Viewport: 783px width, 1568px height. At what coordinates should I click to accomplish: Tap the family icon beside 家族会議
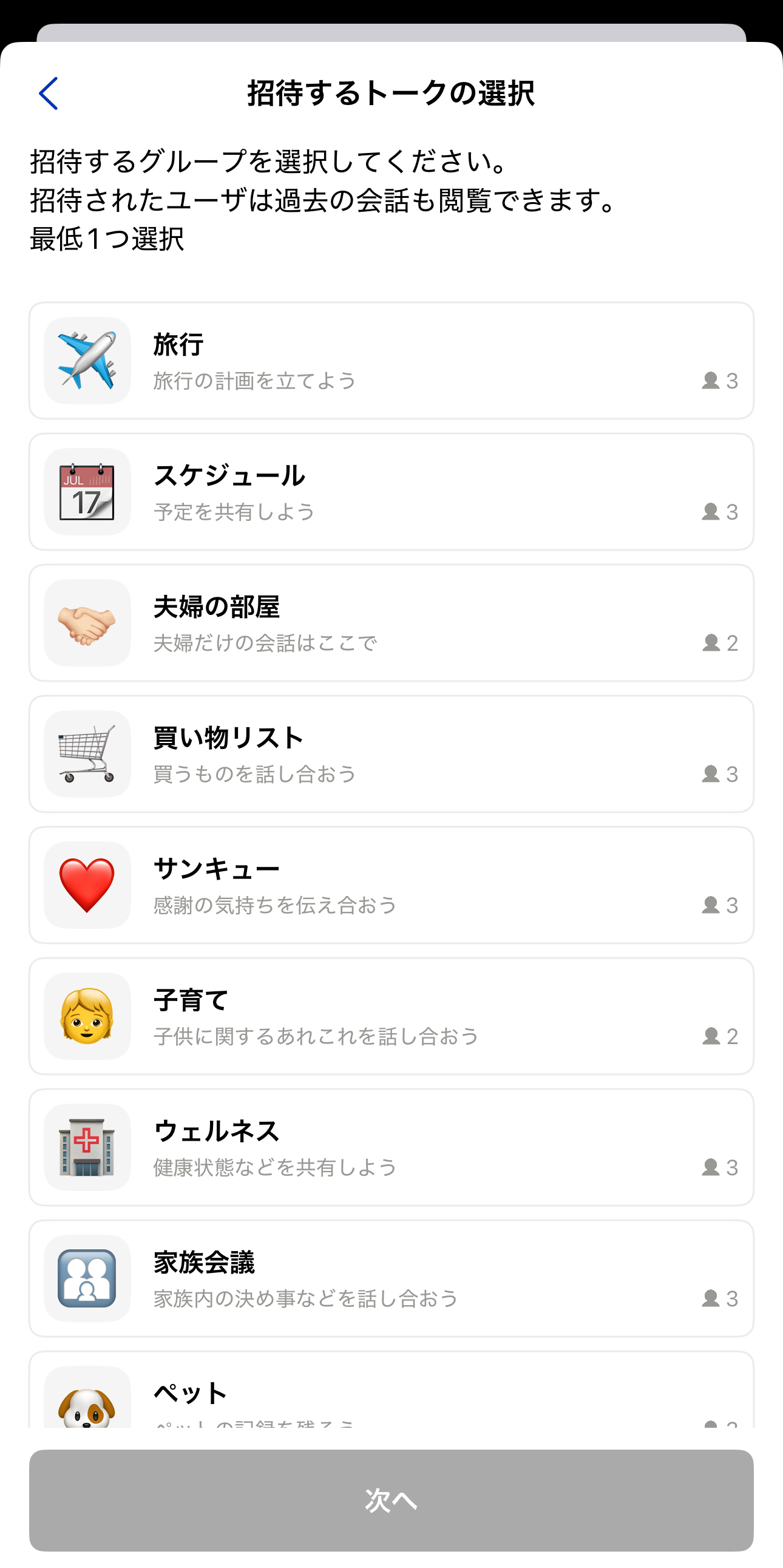pos(87,1277)
